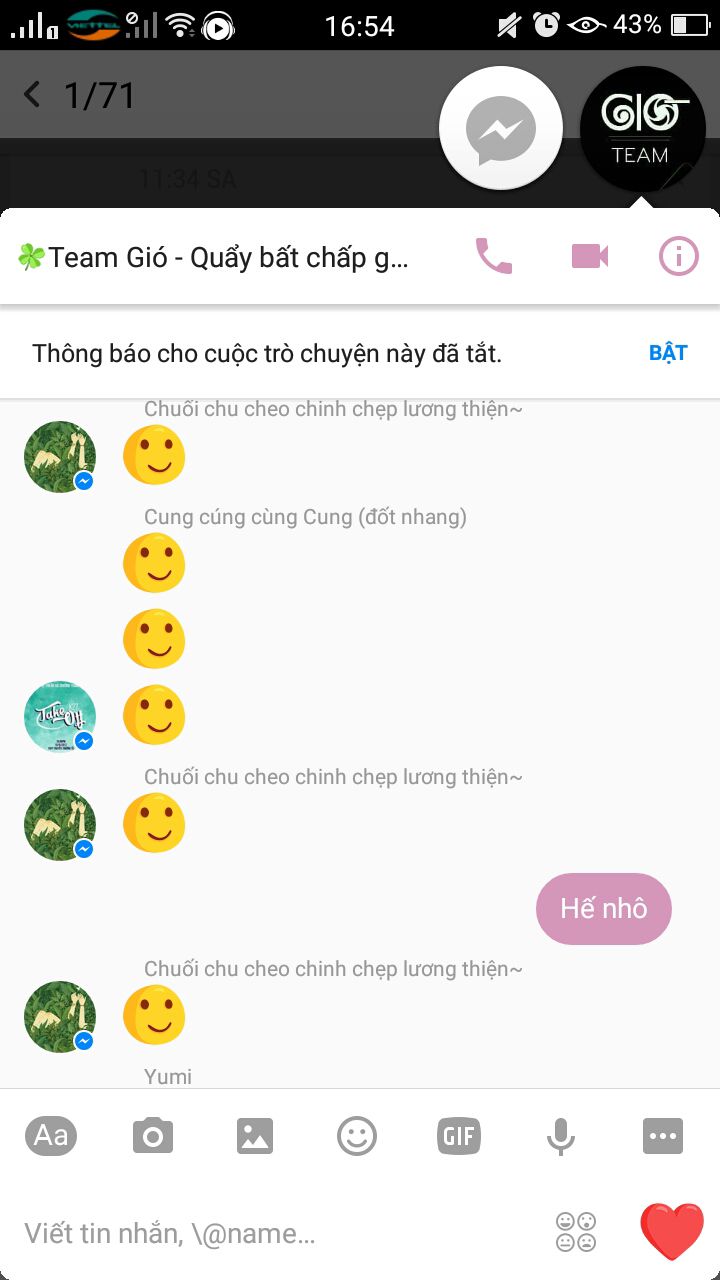Open the conversation info details
The width and height of the screenshot is (720, 1280).
click(x=678, y=257)
